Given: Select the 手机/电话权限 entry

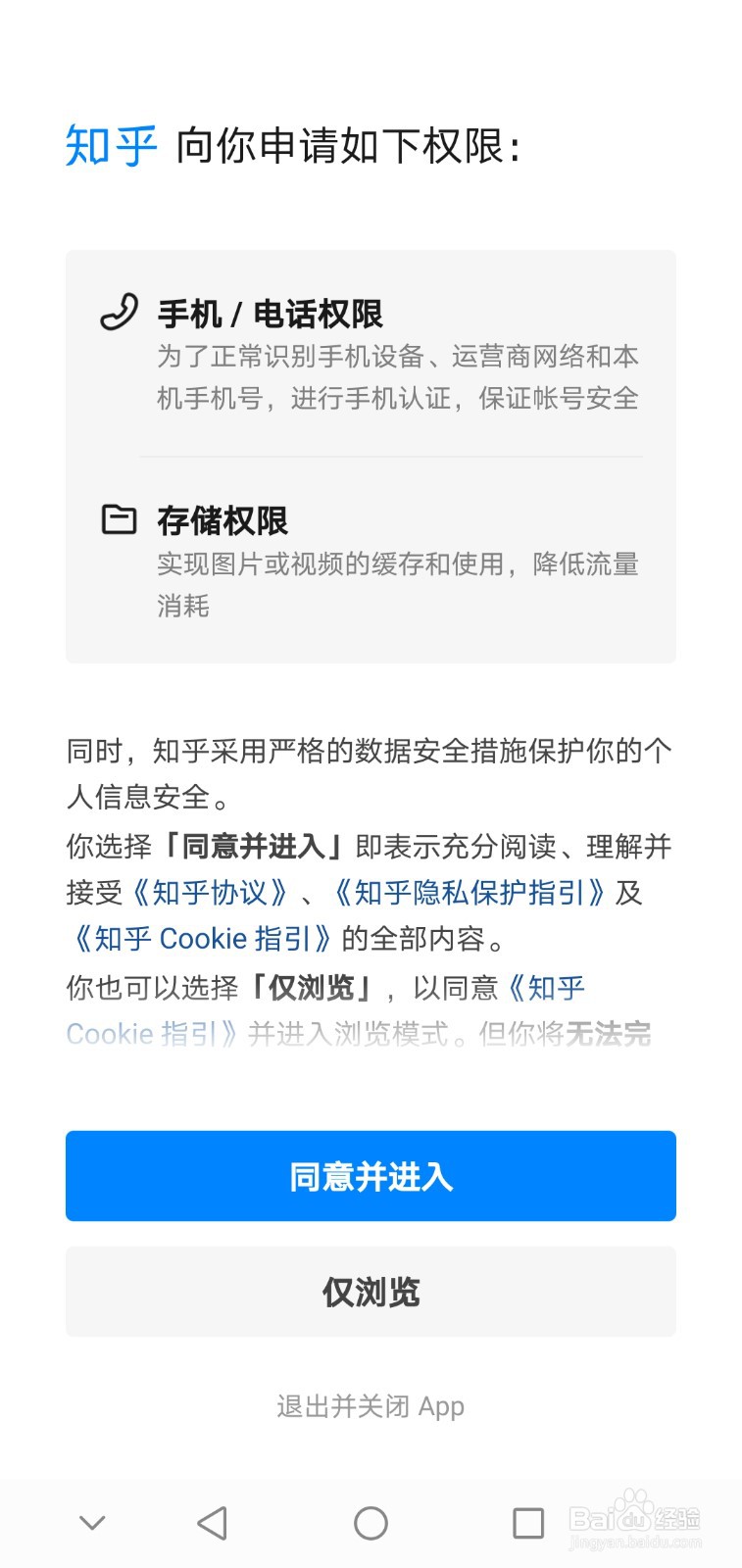Looking at the screenshot, I should tap(272, 314).
